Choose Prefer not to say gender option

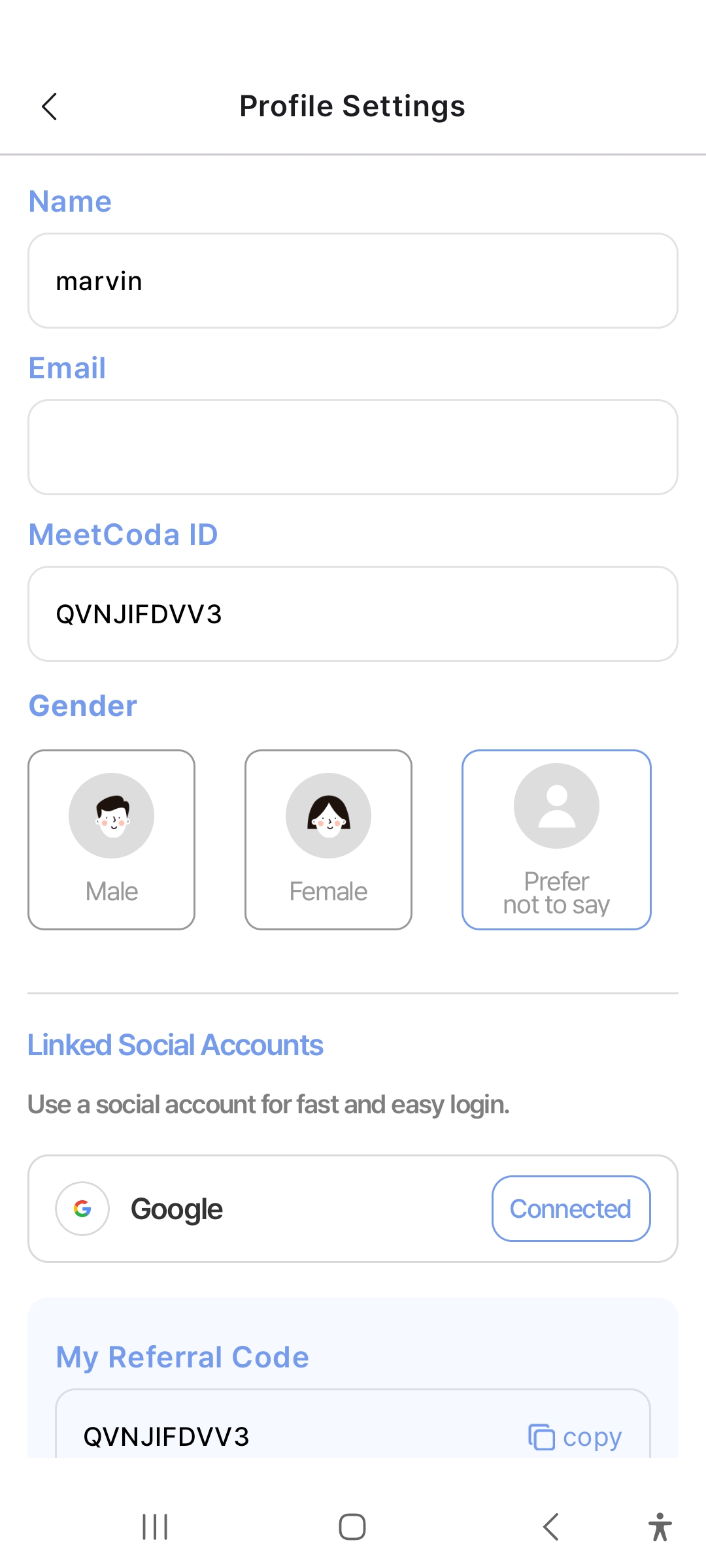coord(556,840)
